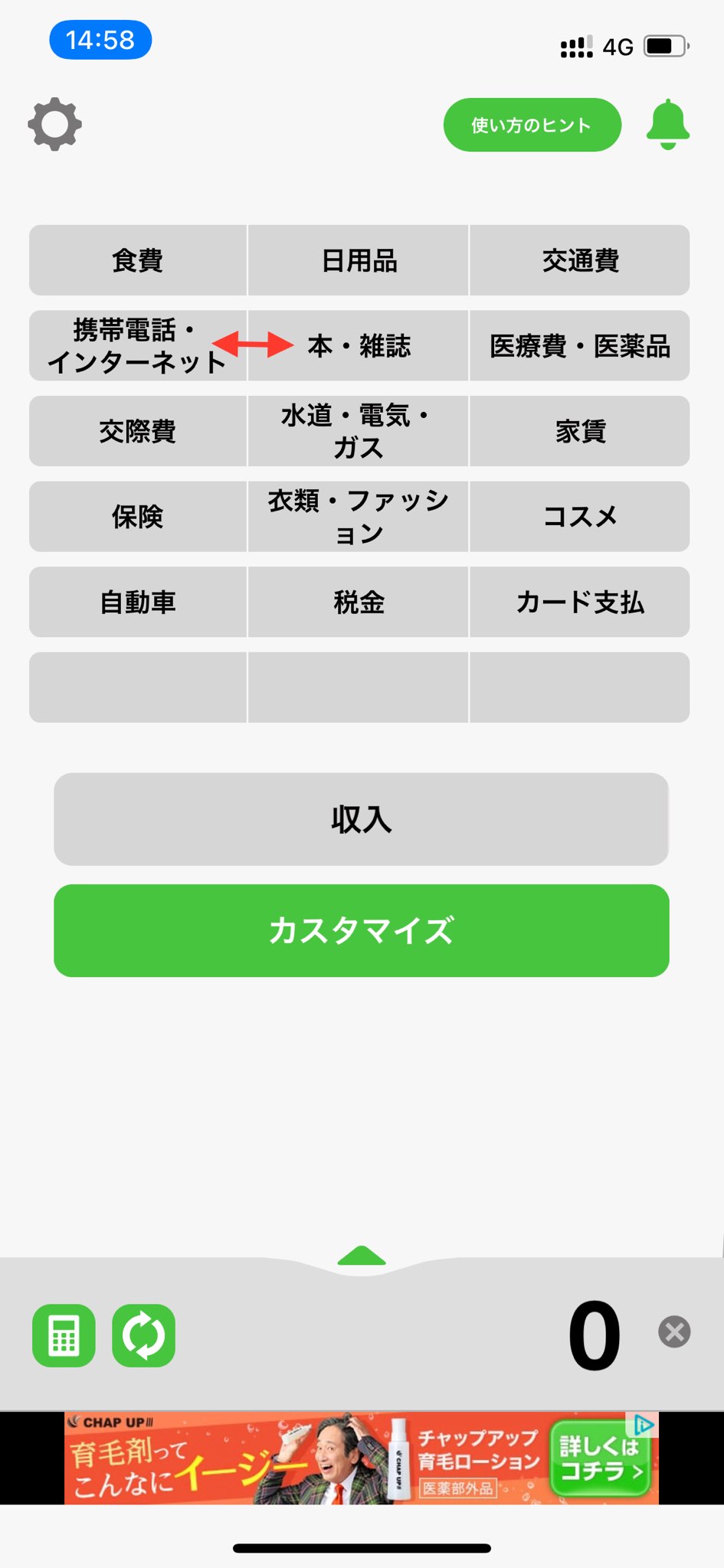The image size is (724, 1568).
Task: Open the 使い方のヒント usage tips
Action: pyautogui.click(x=532, y=125)
